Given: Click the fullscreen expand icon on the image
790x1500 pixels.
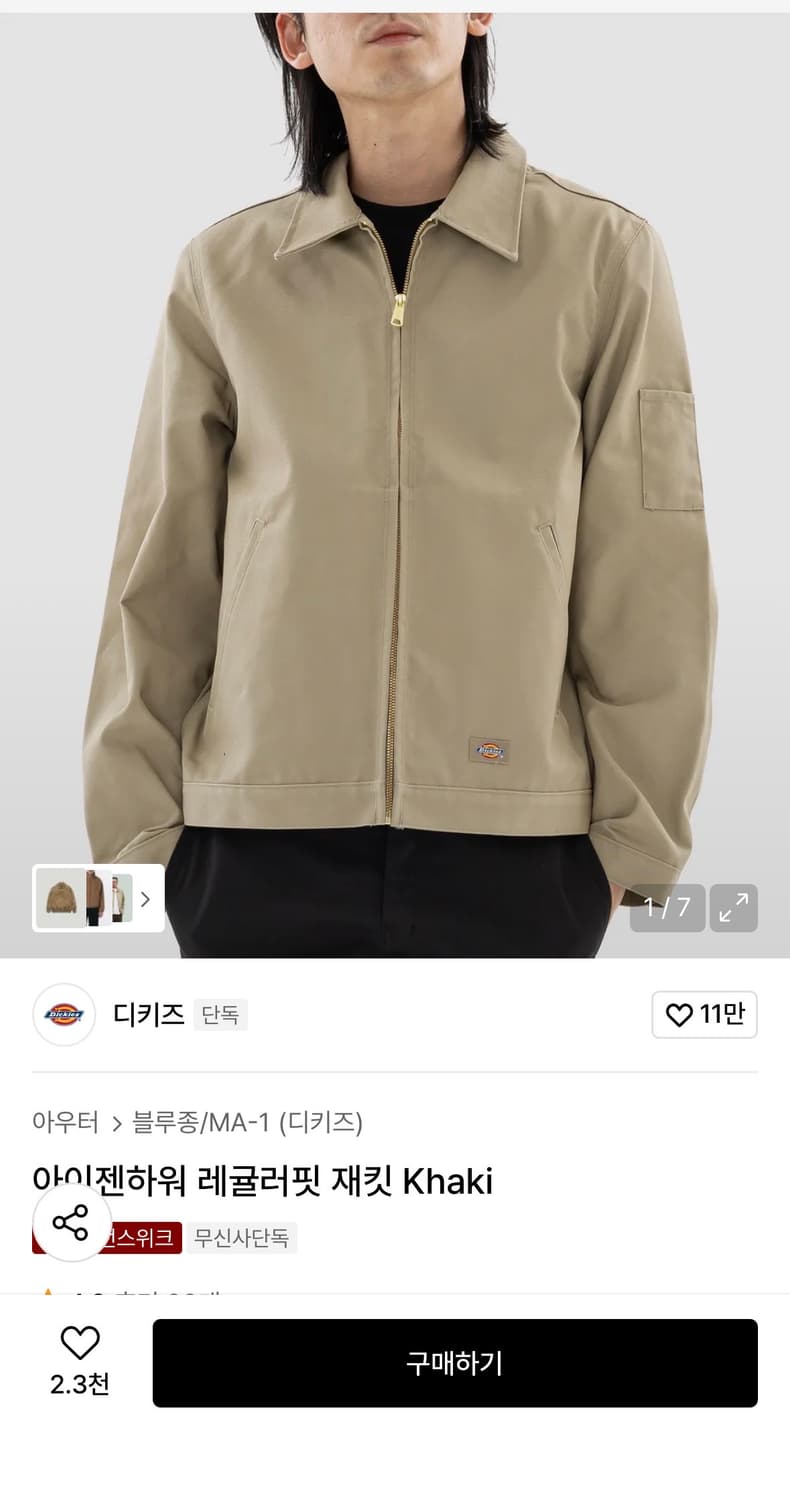Looking at the screenshot, I should point(734,908).
